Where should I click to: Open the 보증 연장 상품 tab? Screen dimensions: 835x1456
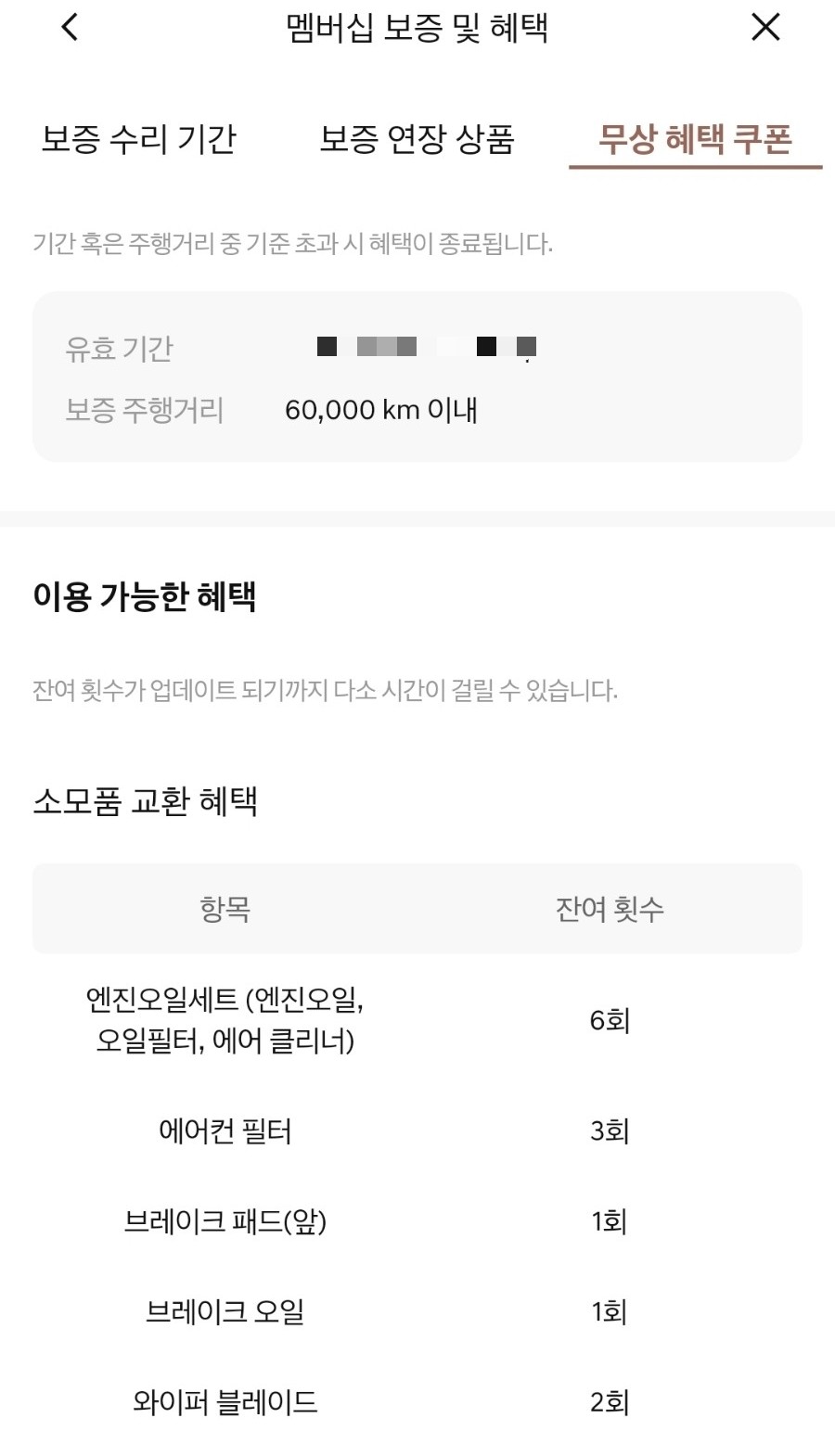[x=417, y=140]
